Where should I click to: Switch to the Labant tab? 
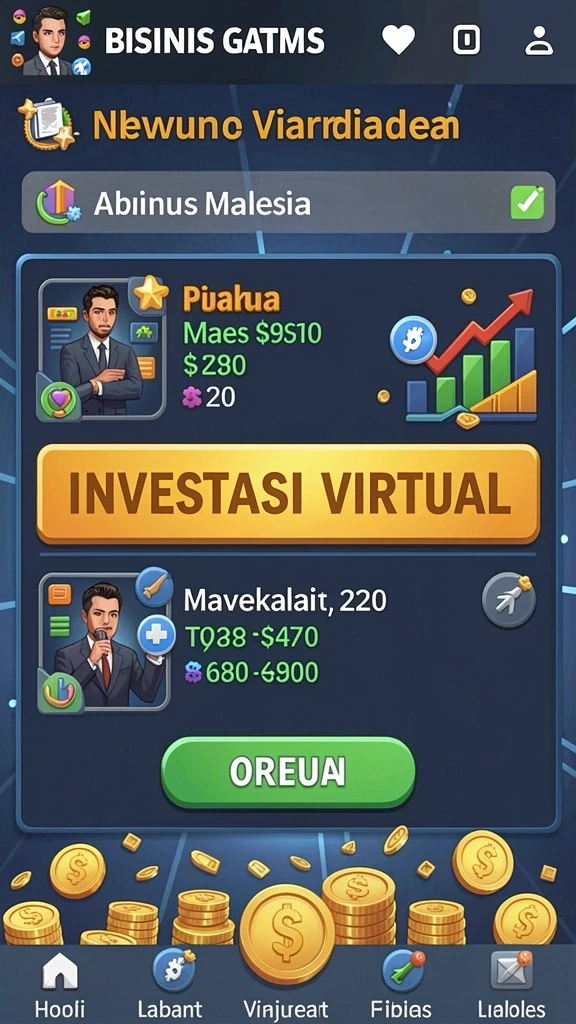pyautogui.click(x=170, y=985)
